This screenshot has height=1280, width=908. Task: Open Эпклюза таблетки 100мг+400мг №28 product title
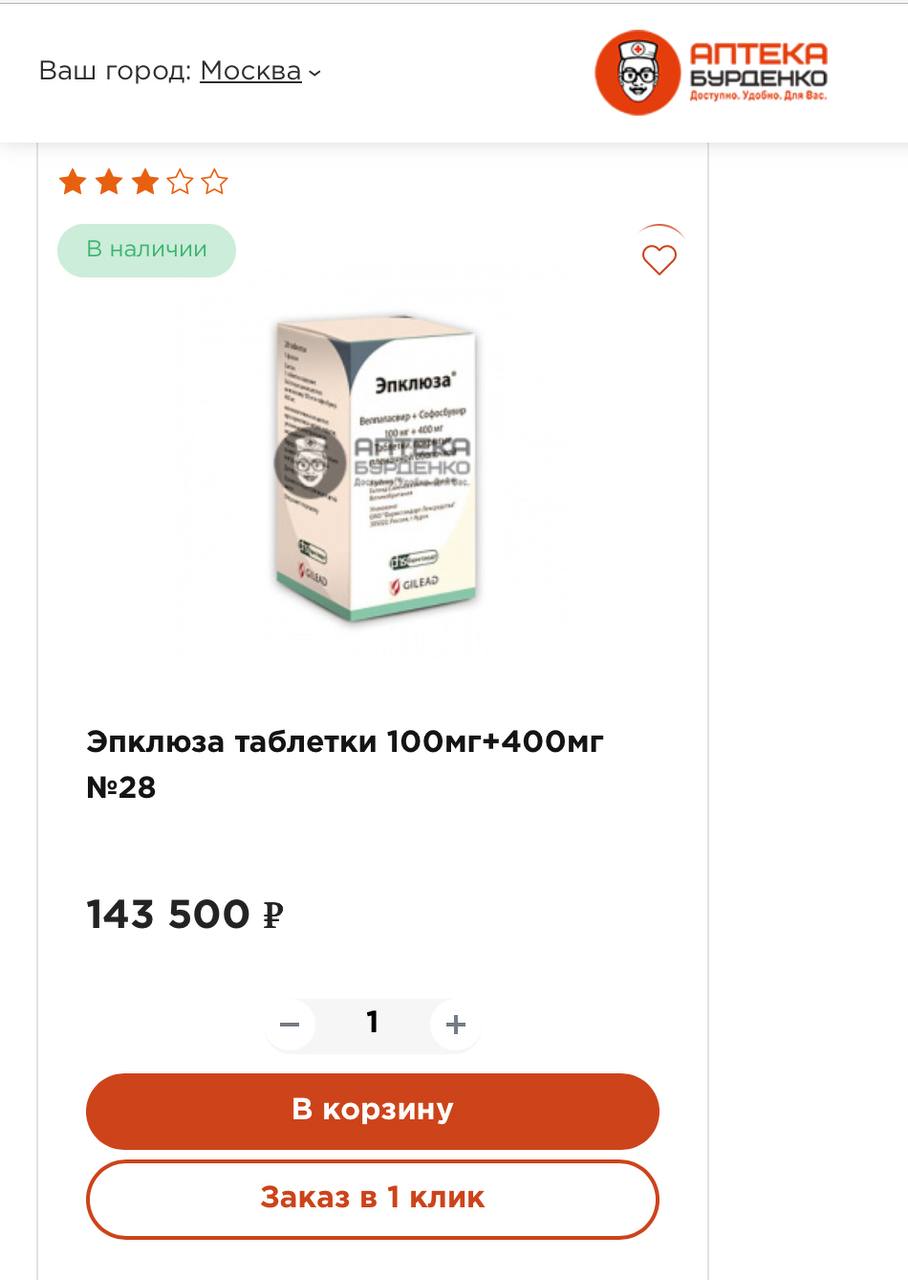pos(345,764)
